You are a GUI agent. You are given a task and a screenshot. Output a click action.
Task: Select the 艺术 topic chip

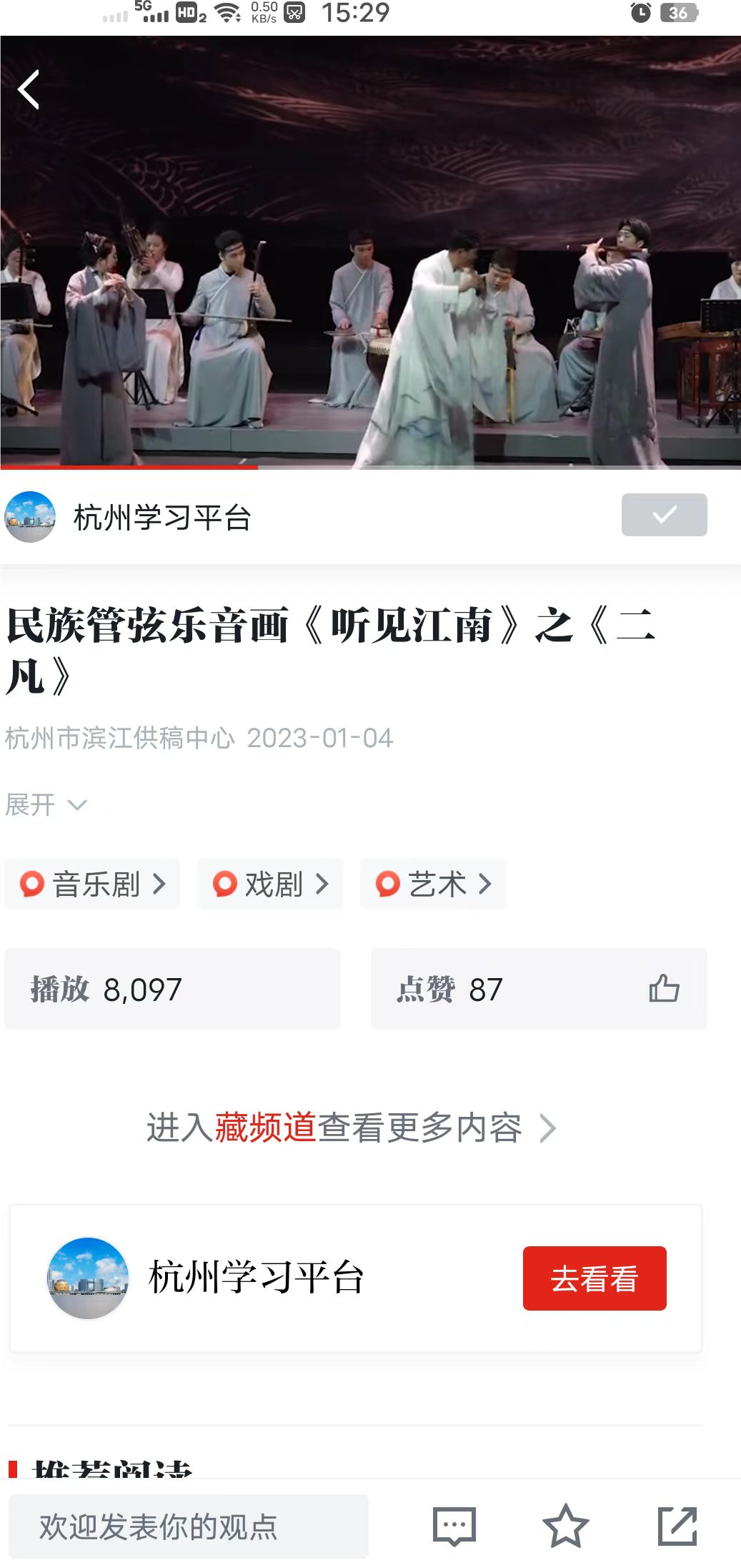(x=433, y=884)
